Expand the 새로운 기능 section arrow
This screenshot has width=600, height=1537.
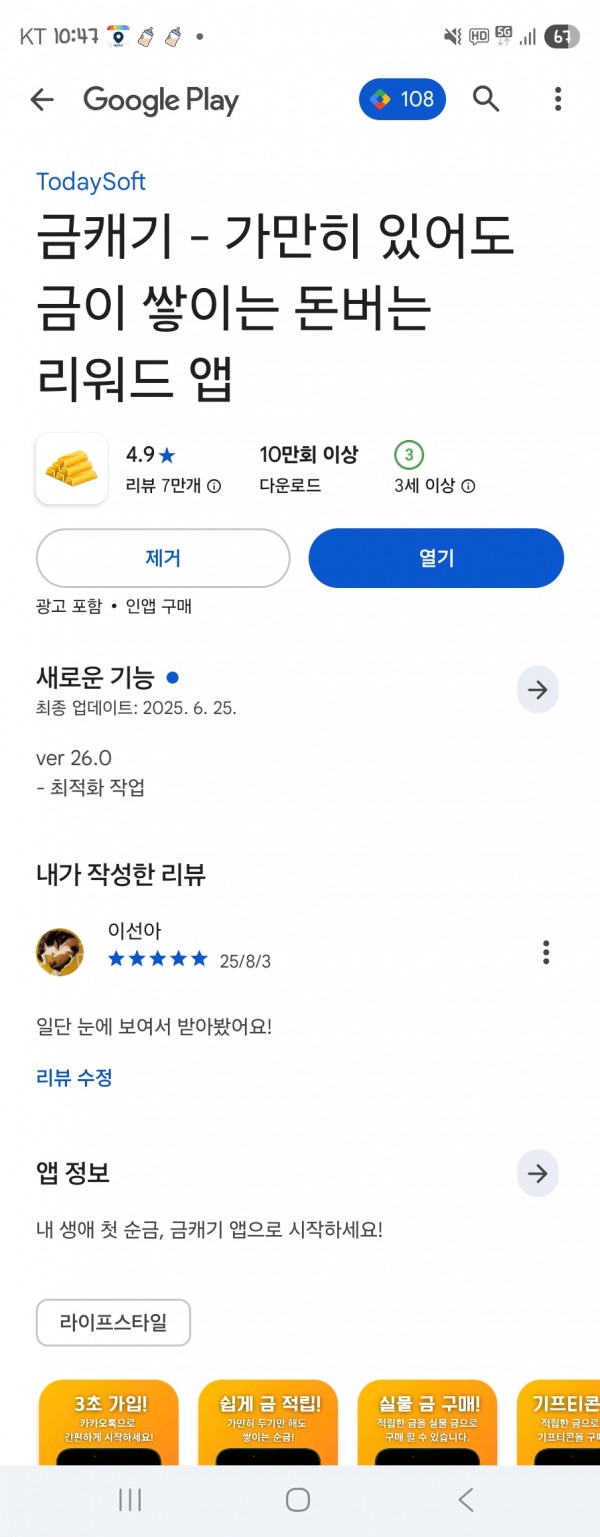point(538,690)
